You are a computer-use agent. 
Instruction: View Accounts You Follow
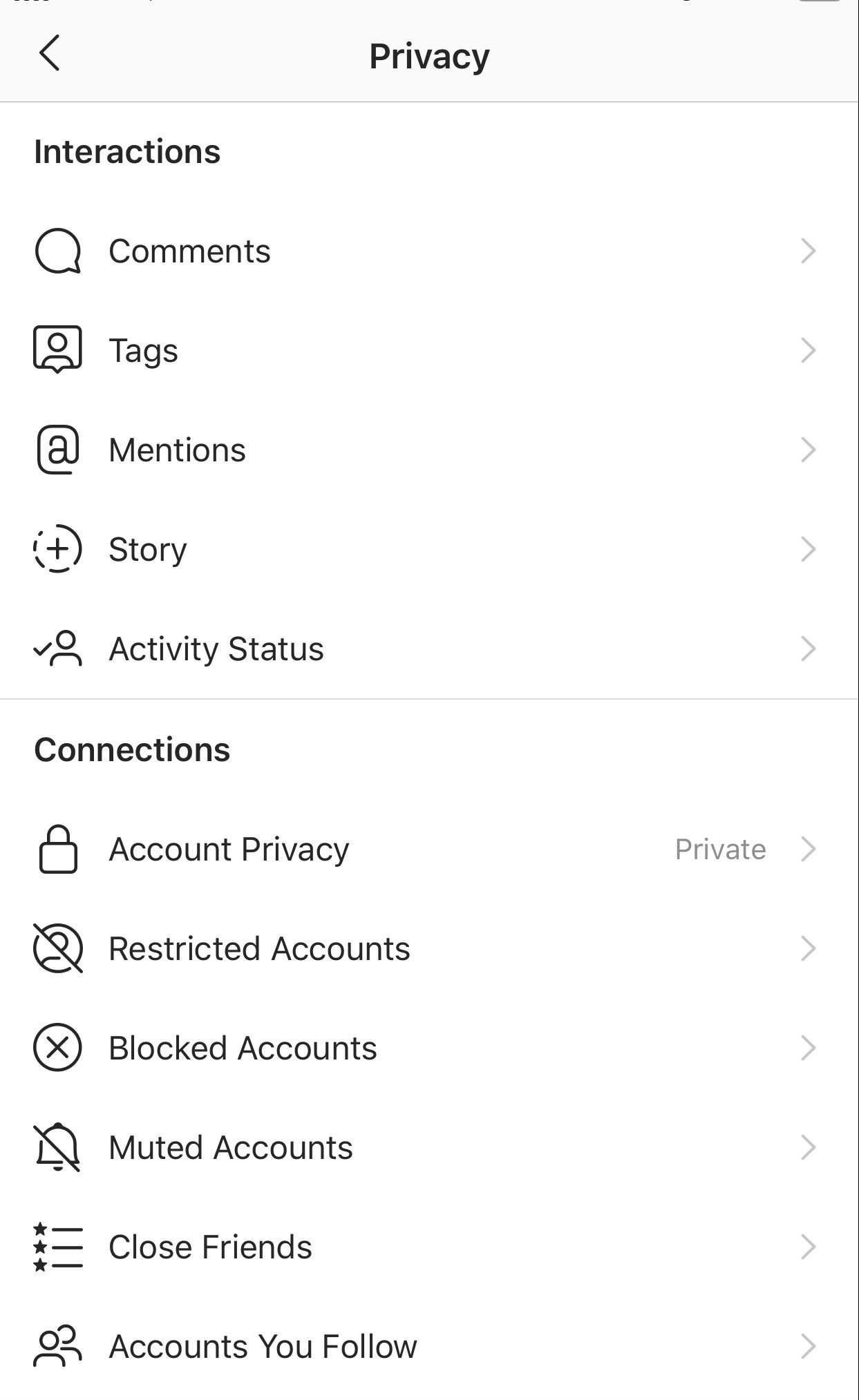point(429,1346)
